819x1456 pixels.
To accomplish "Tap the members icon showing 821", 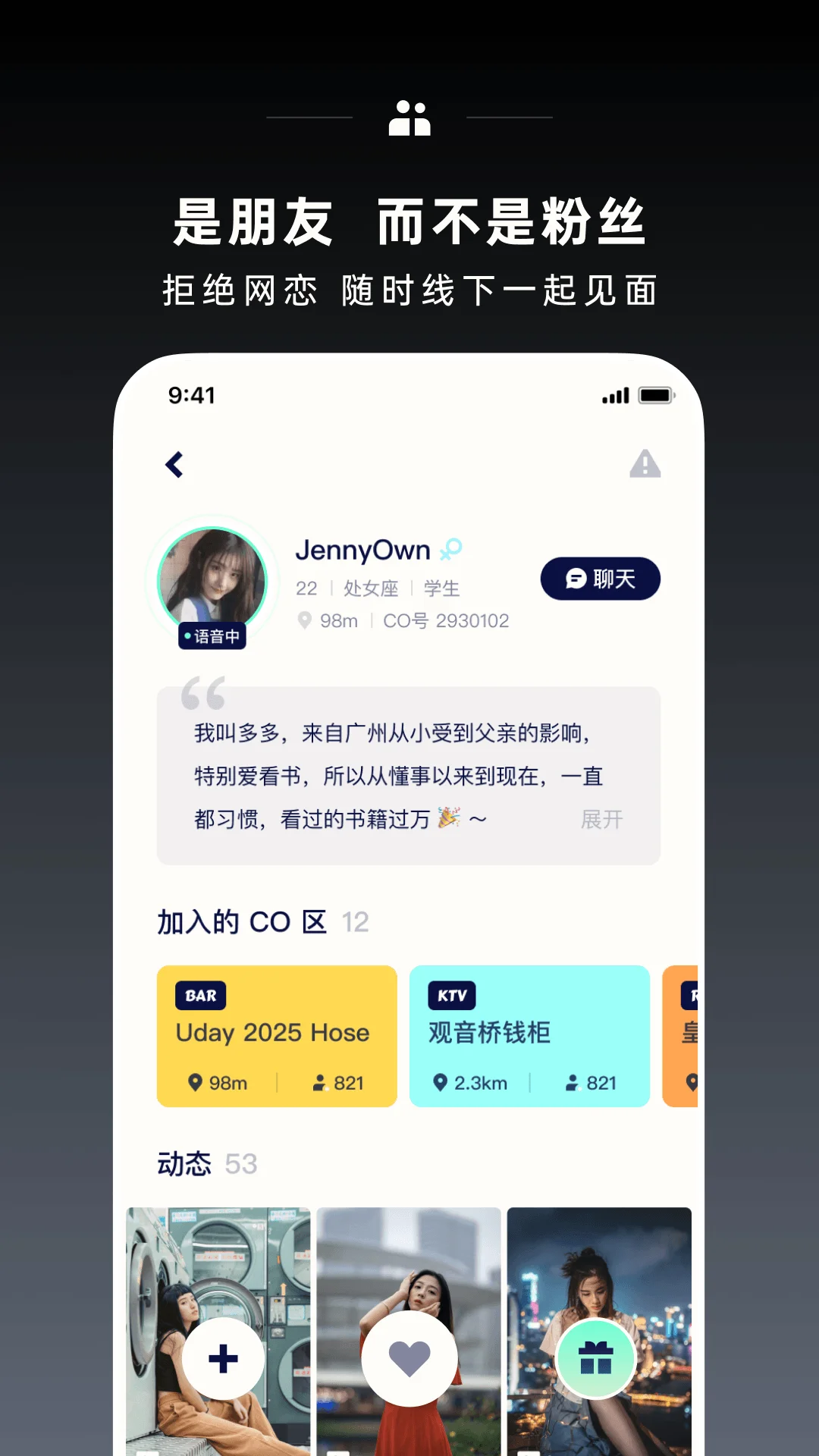I will pos(321,1082).
